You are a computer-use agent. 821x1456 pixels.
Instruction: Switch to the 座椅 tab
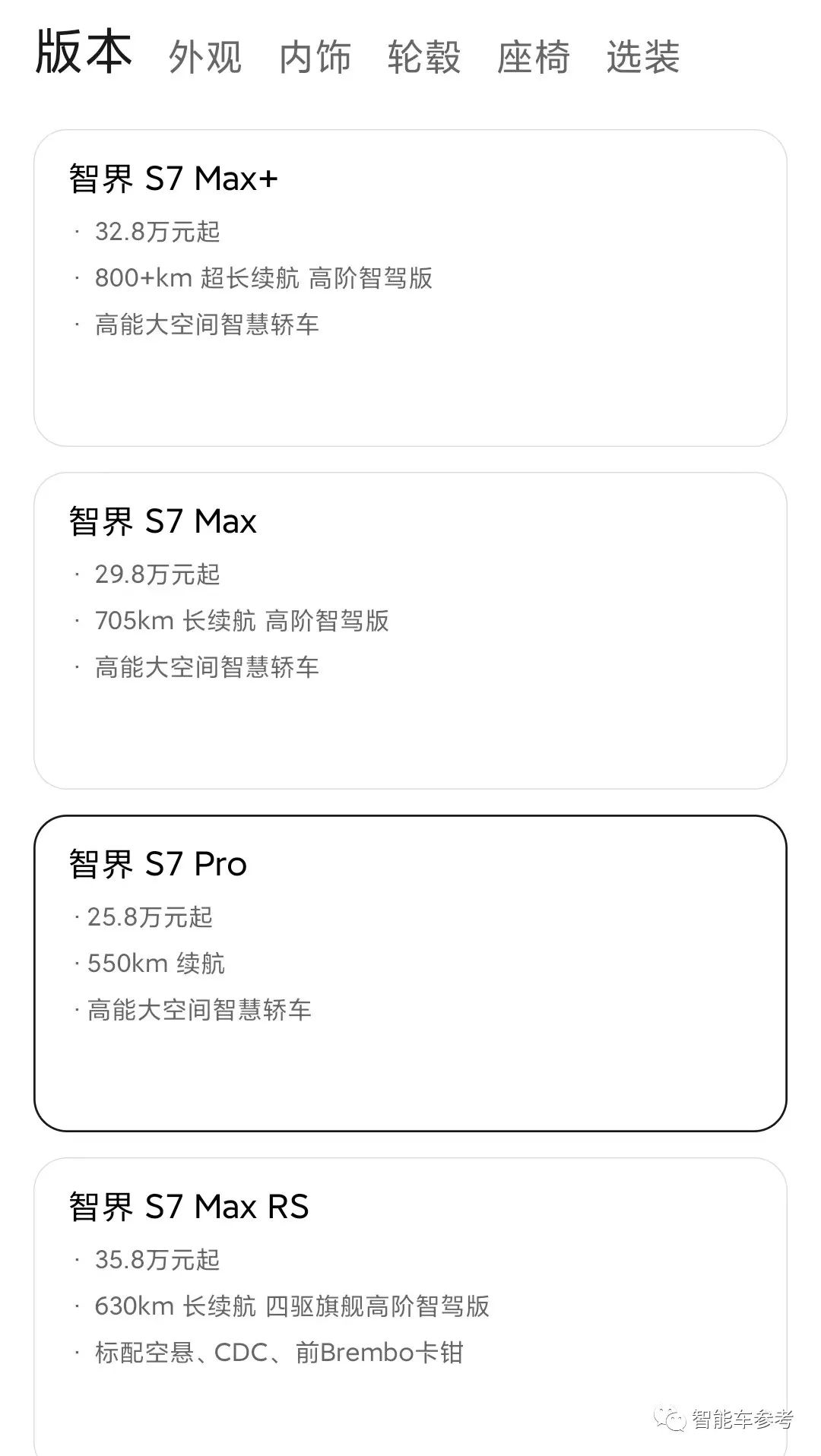(x=534, y=57)
